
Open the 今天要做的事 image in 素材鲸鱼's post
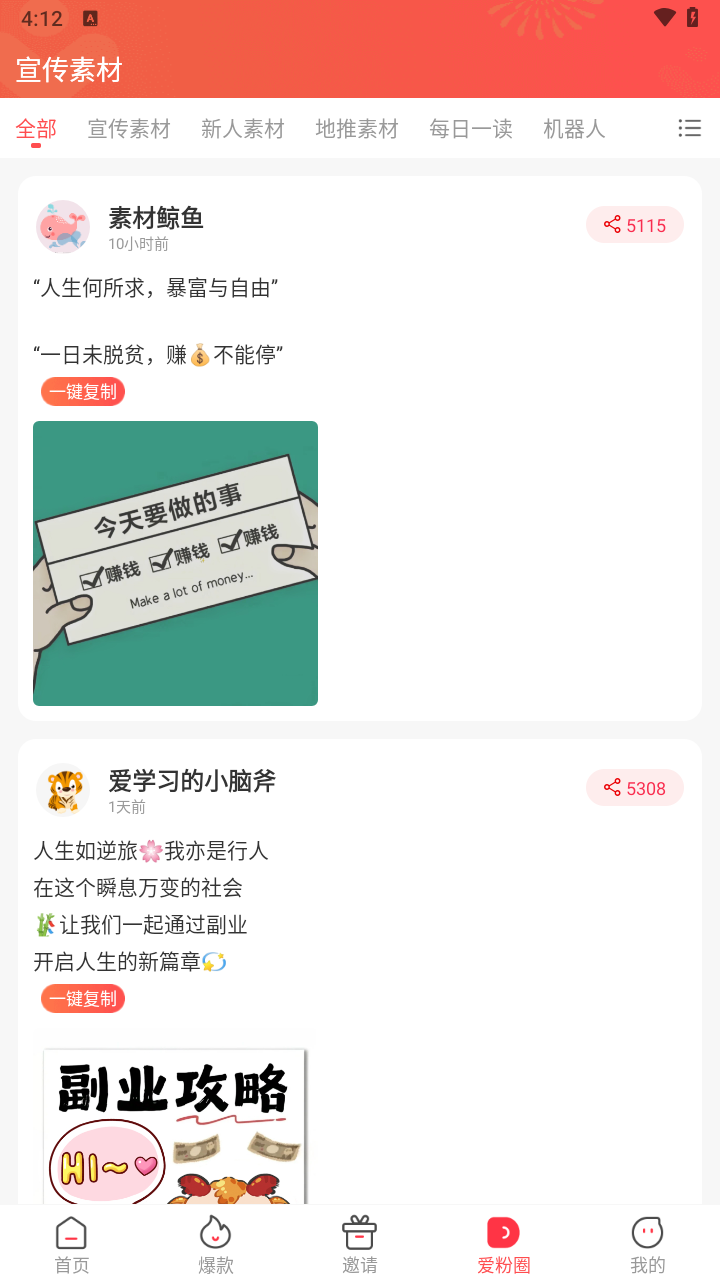(175, 563)
